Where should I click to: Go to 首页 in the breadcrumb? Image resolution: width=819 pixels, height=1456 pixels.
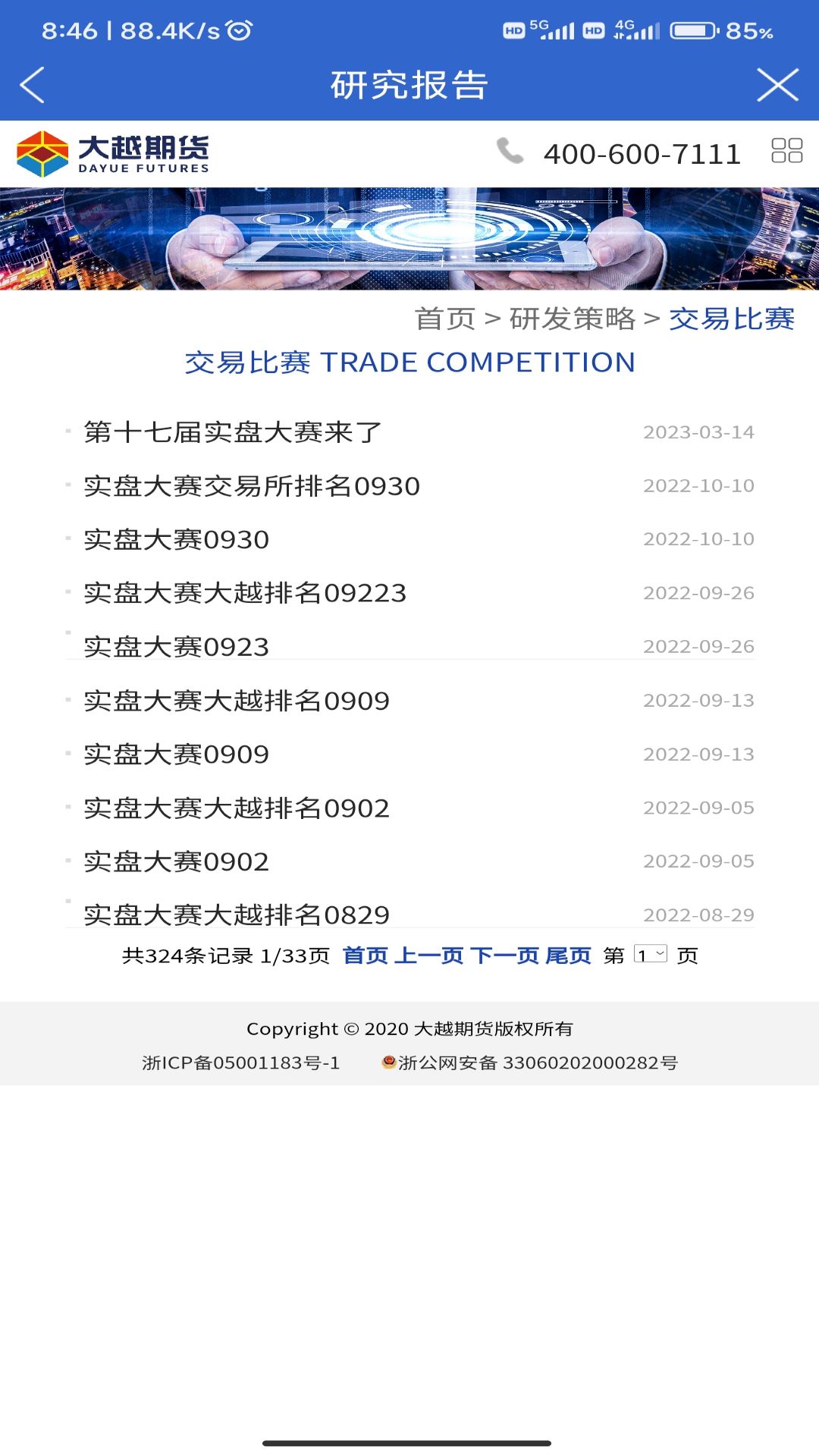(445, 319)
